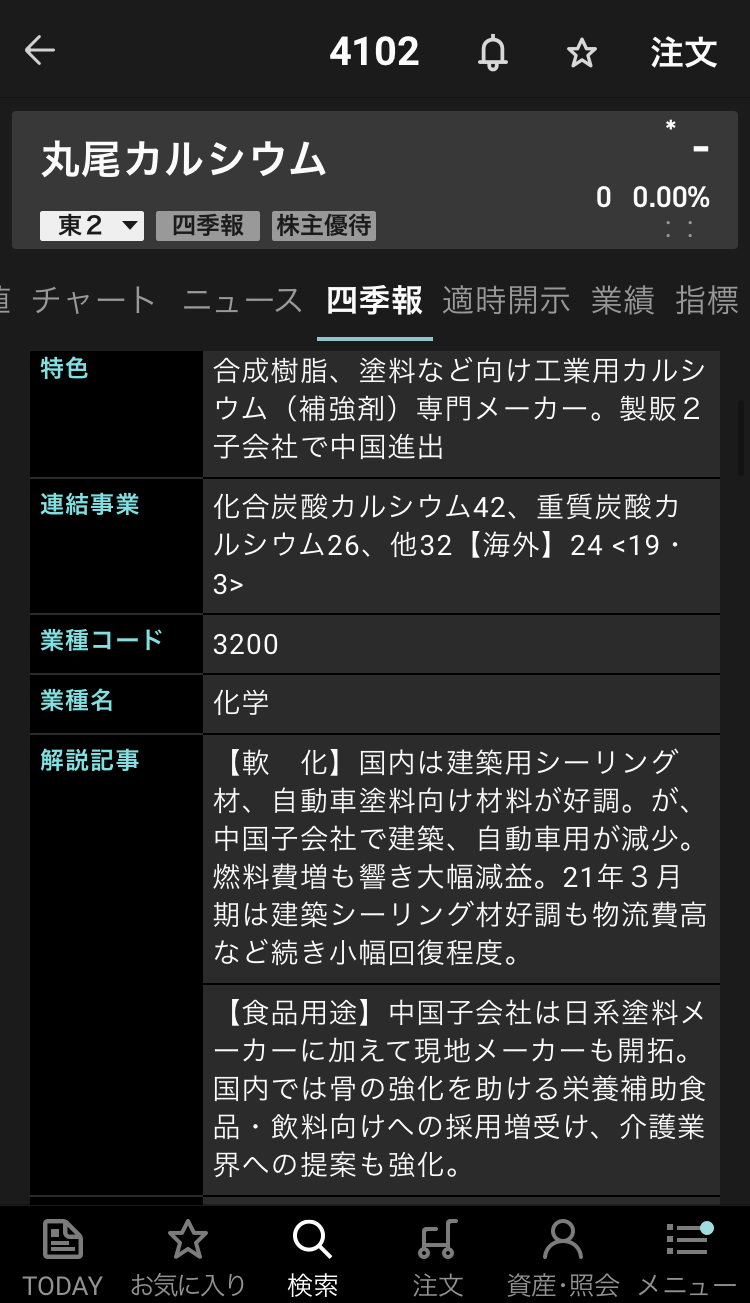Viewport: 750px width, 1303px height.
Task: Switch to the チャート tab
Action: click(x=94, y=300)
